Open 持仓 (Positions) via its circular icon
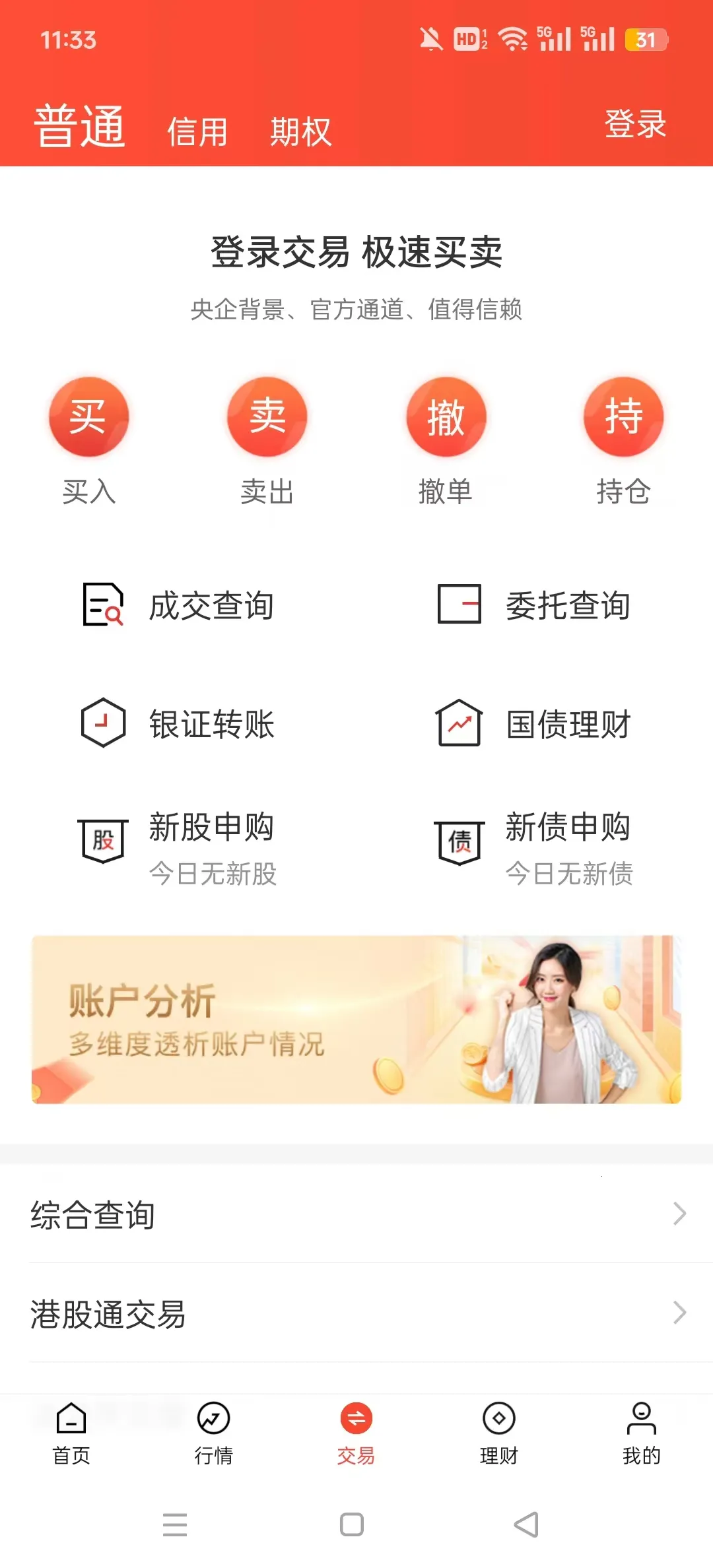This screenshot has width=713, height=1568. 623,416
